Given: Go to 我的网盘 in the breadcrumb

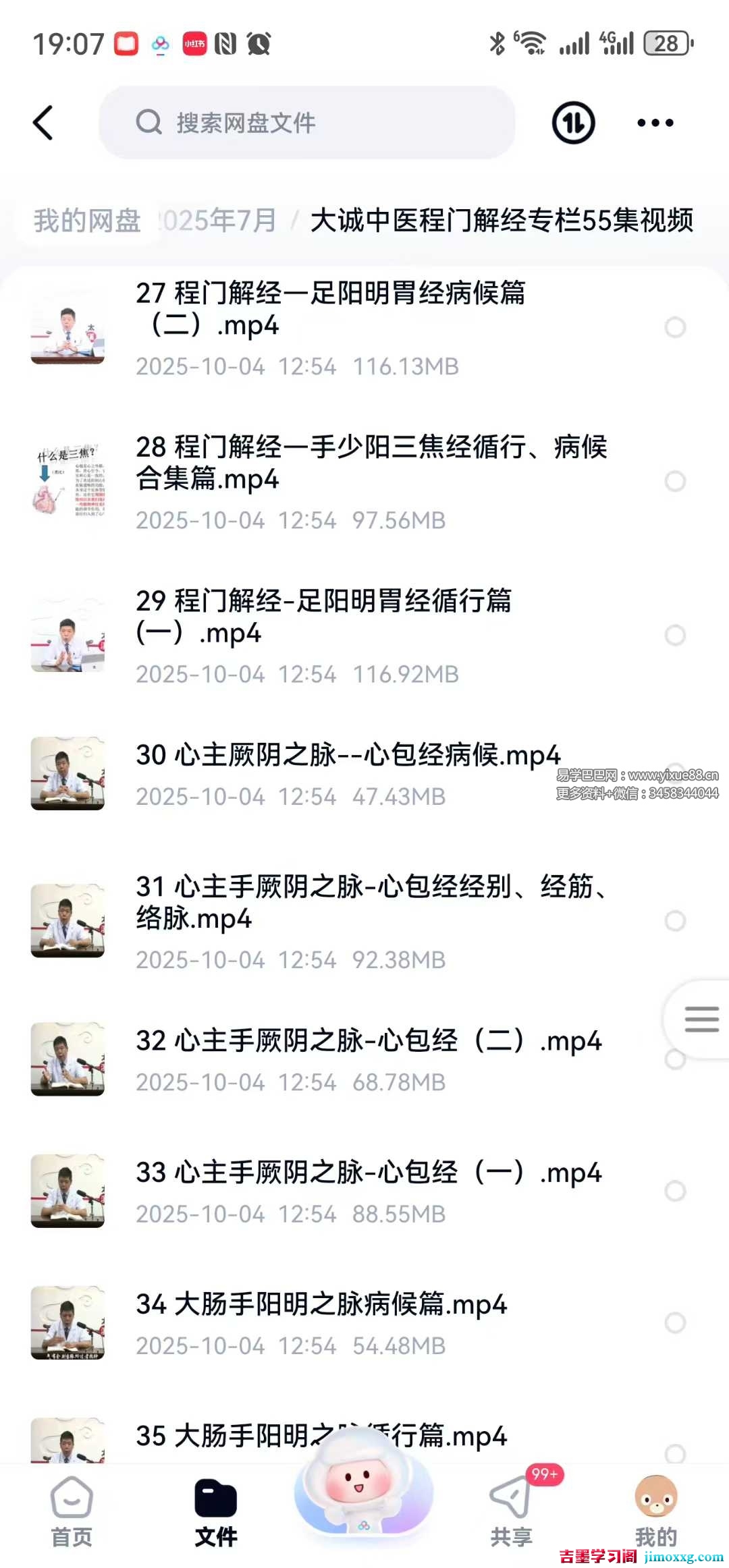Looking at the screenshot, I should coord(87,221).
